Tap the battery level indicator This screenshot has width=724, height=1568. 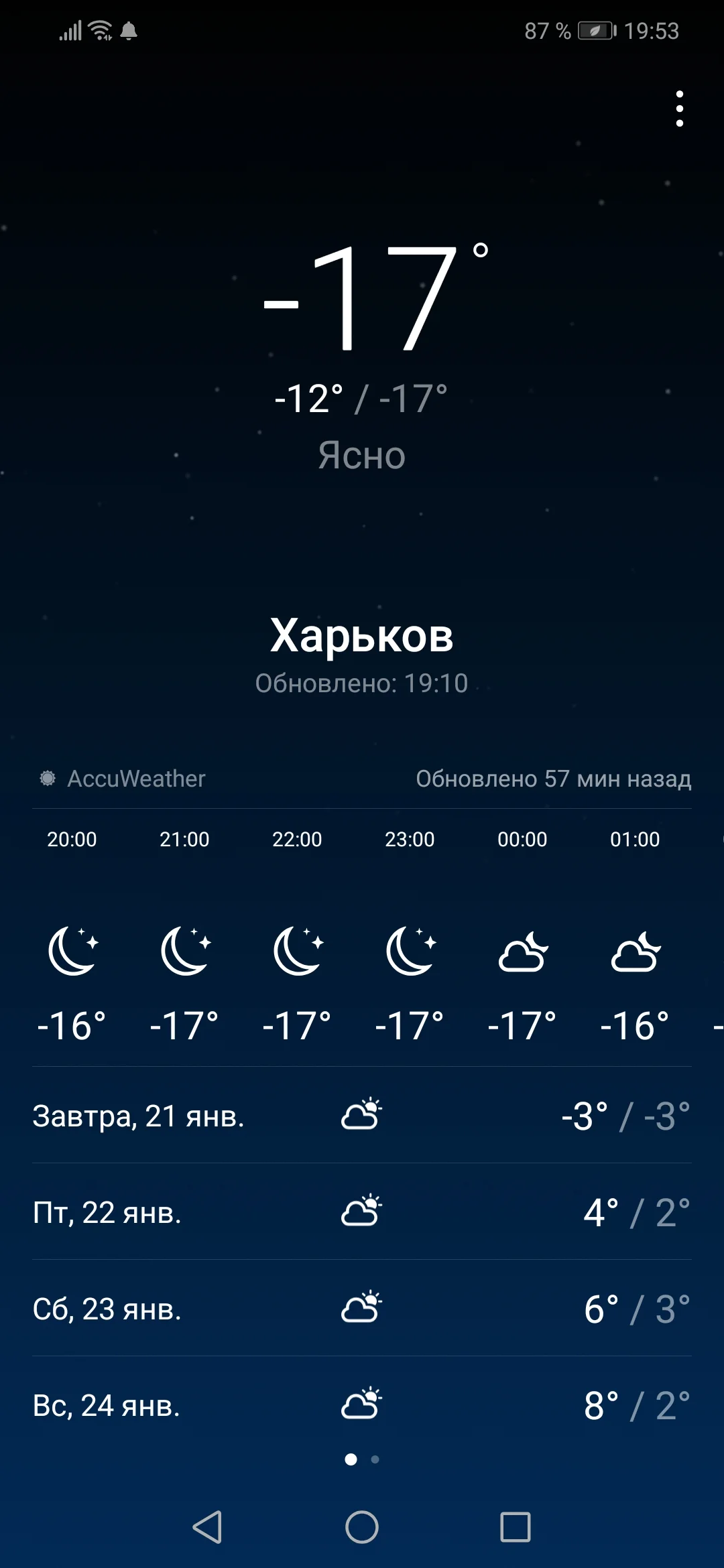tap(595, 29)
